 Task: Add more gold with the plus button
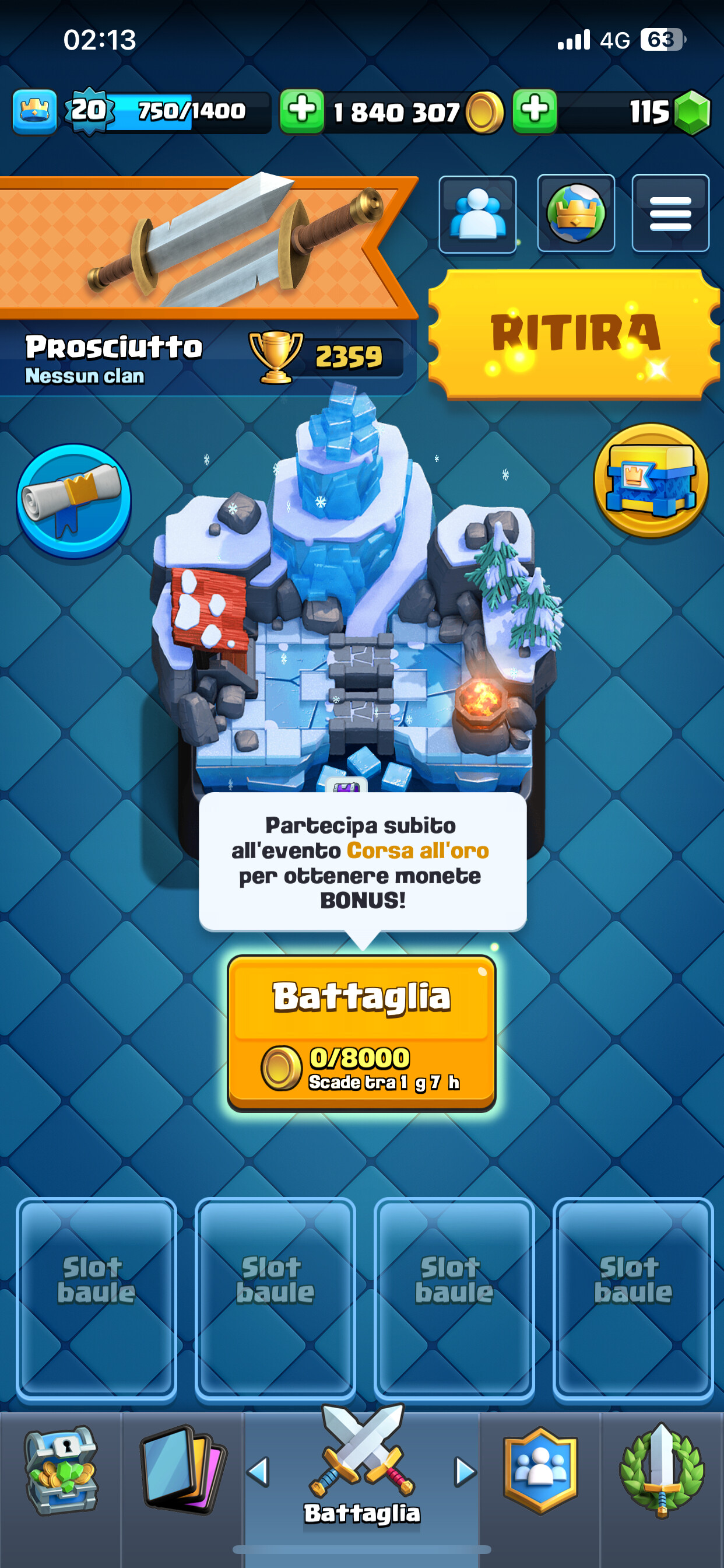[x=302, y=111]
